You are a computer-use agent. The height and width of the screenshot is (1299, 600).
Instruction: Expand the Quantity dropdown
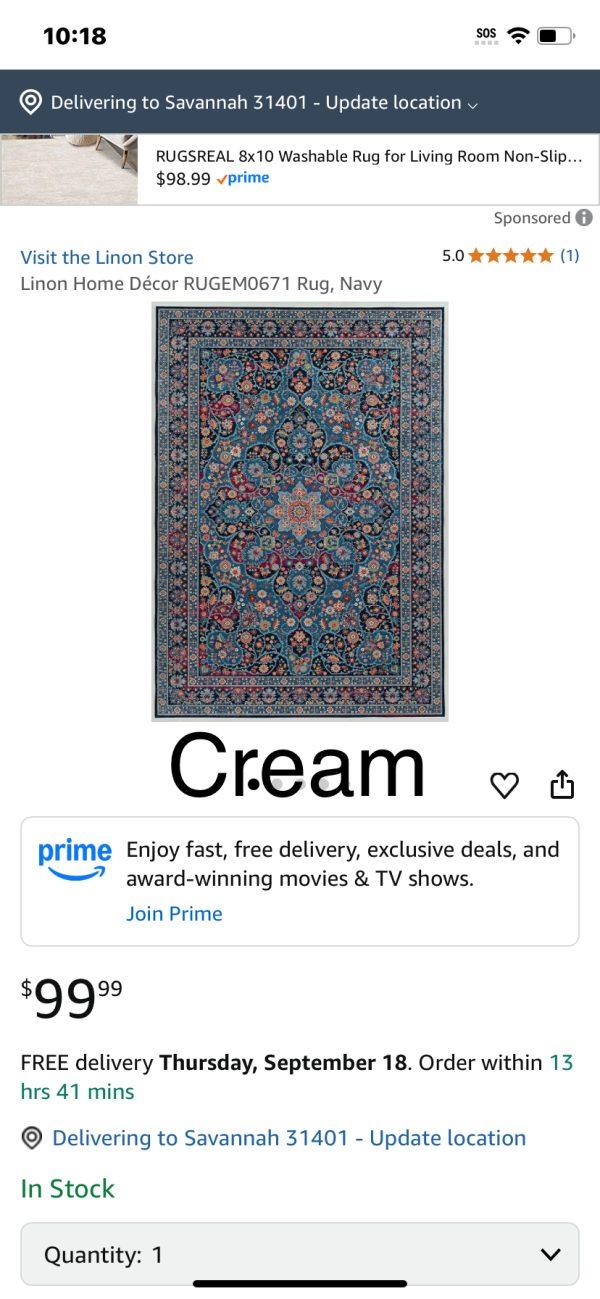pos(300,1255)
